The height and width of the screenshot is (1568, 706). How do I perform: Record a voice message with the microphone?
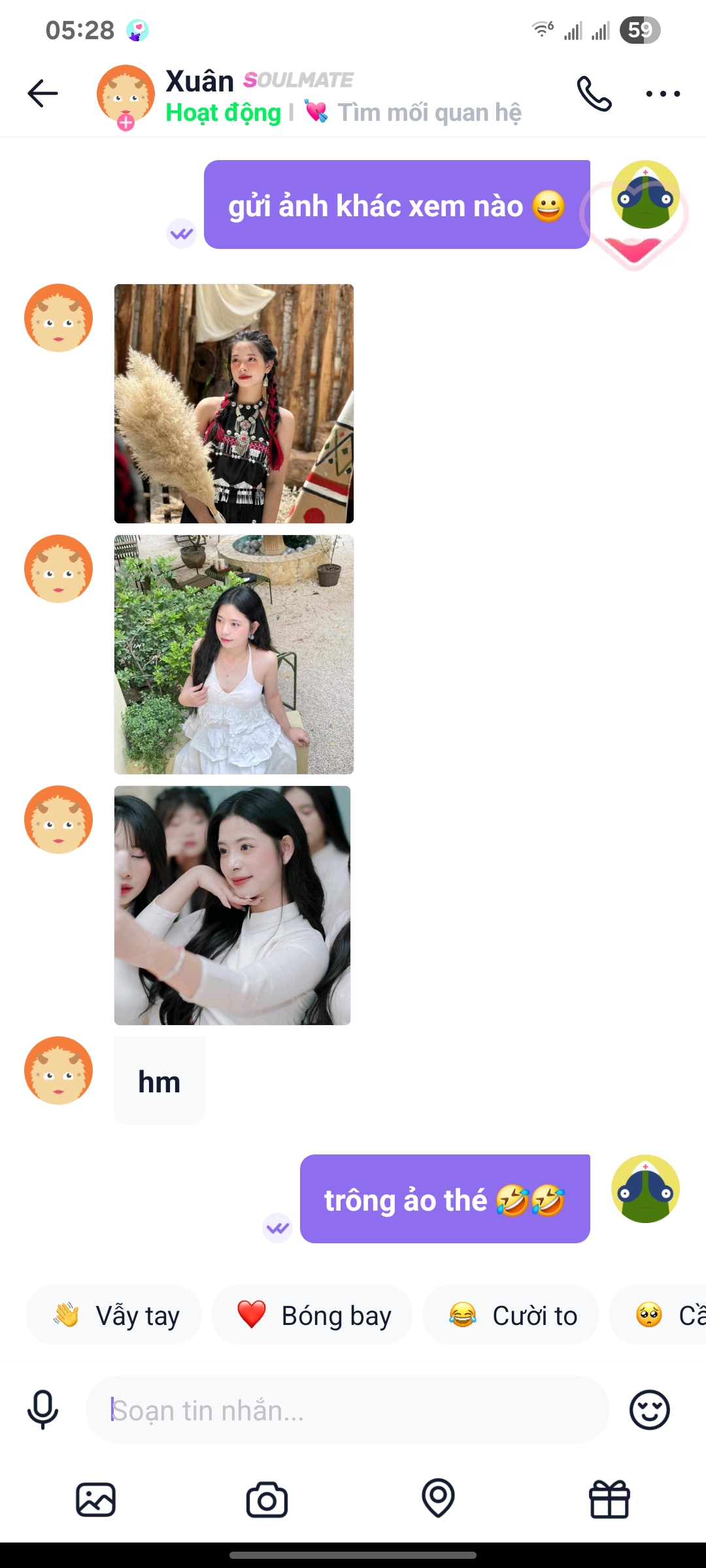tap(43, 1410)
